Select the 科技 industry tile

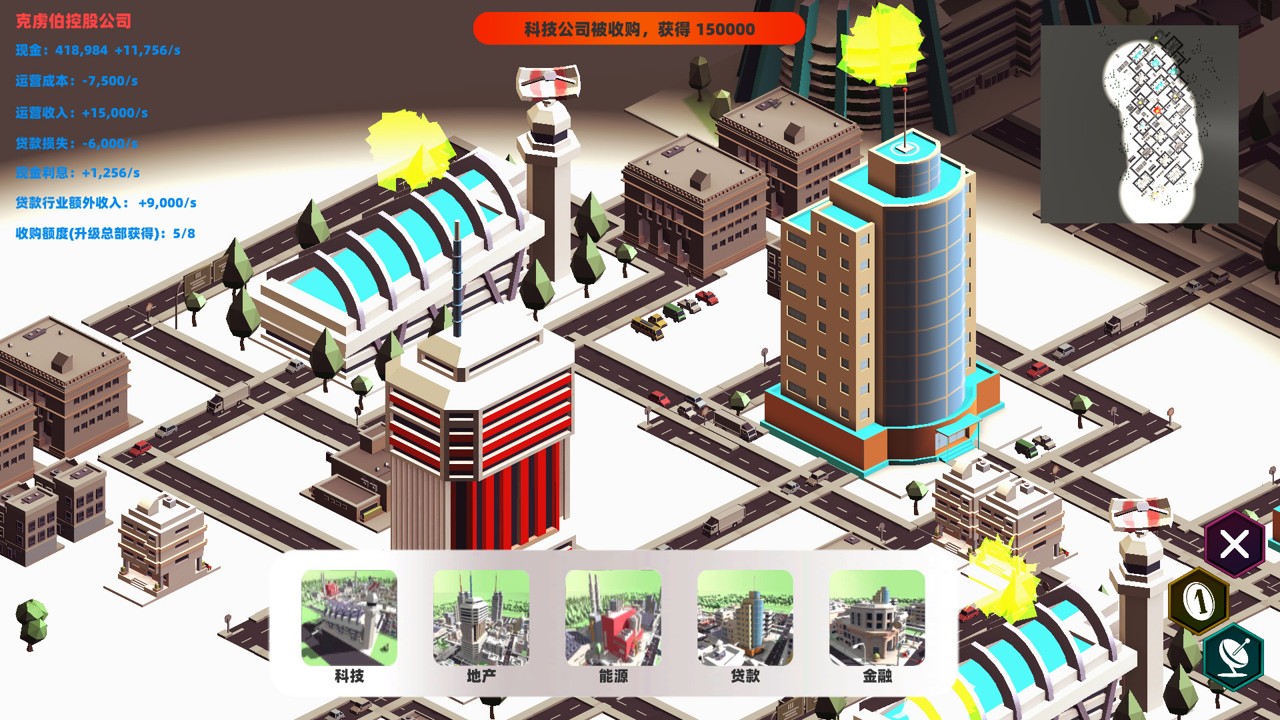pyautogui.click(x=349, y=618)
